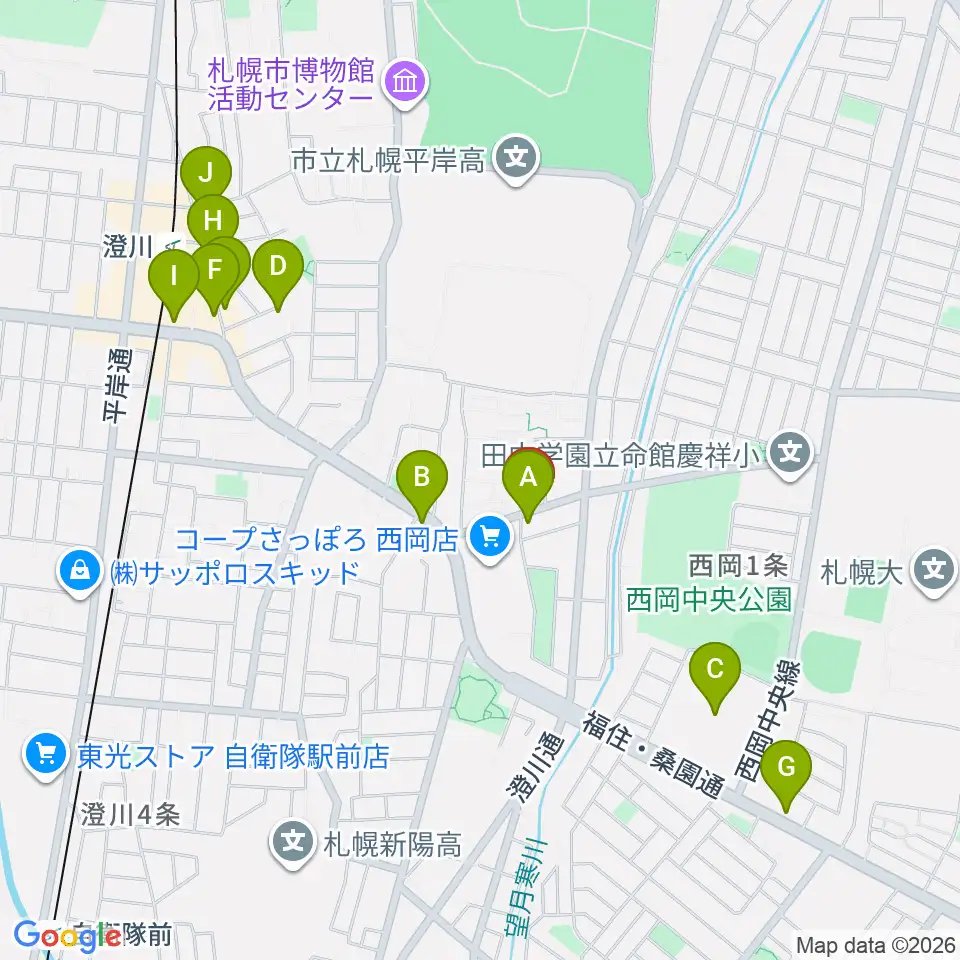Screen dimensions: 960x960
Task: Open the 札幌大 university pin
Action: point(934,572)
